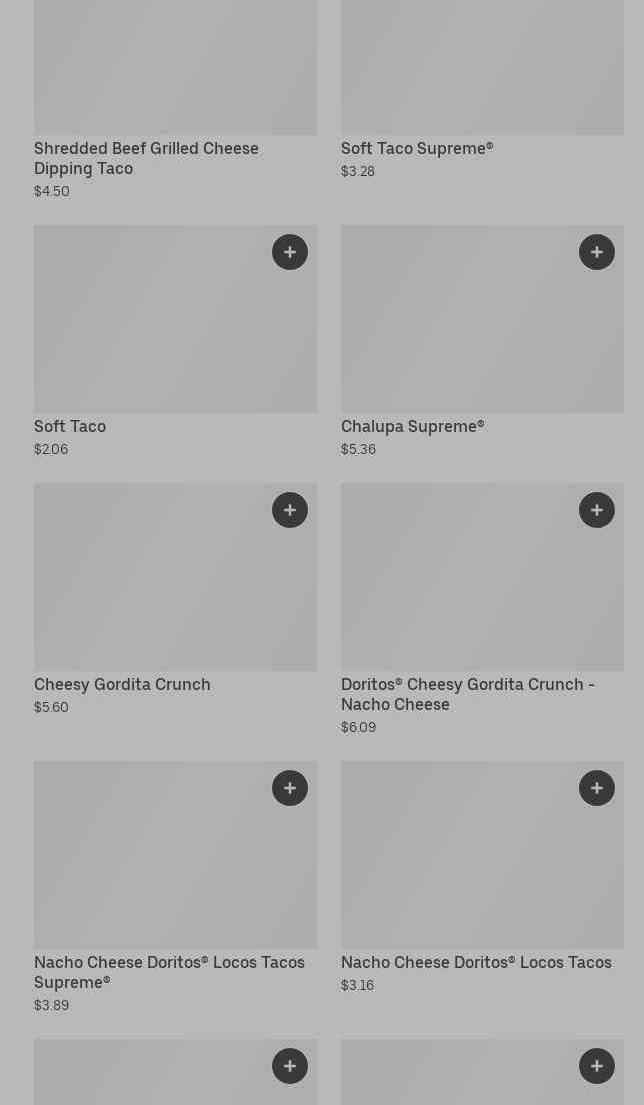The width and height of the screenshot is (644, 1105).
Task: Add Cheesy Gordita Crunch to the order
Action: (x=290, y=510)
